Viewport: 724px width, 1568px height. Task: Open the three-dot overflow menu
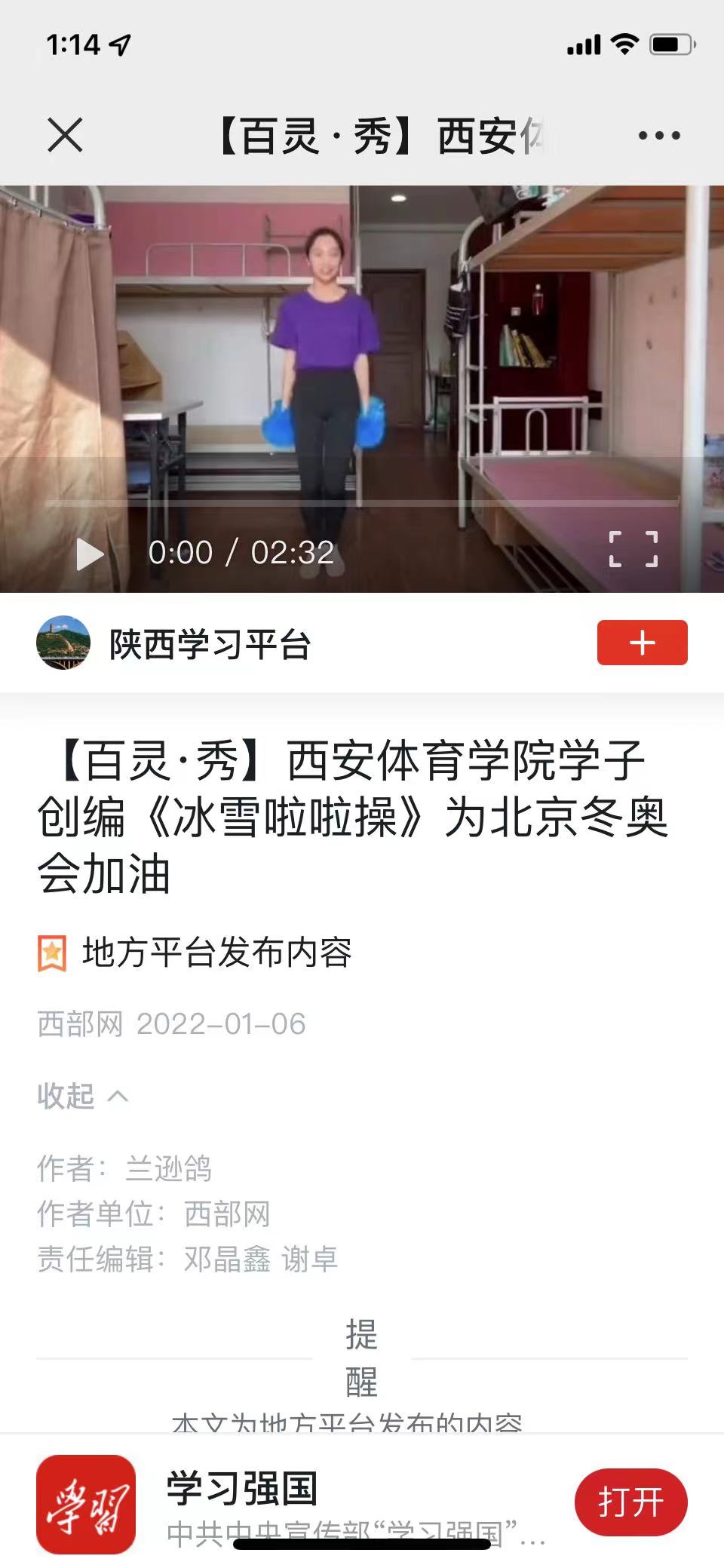[x=658, y=136]
